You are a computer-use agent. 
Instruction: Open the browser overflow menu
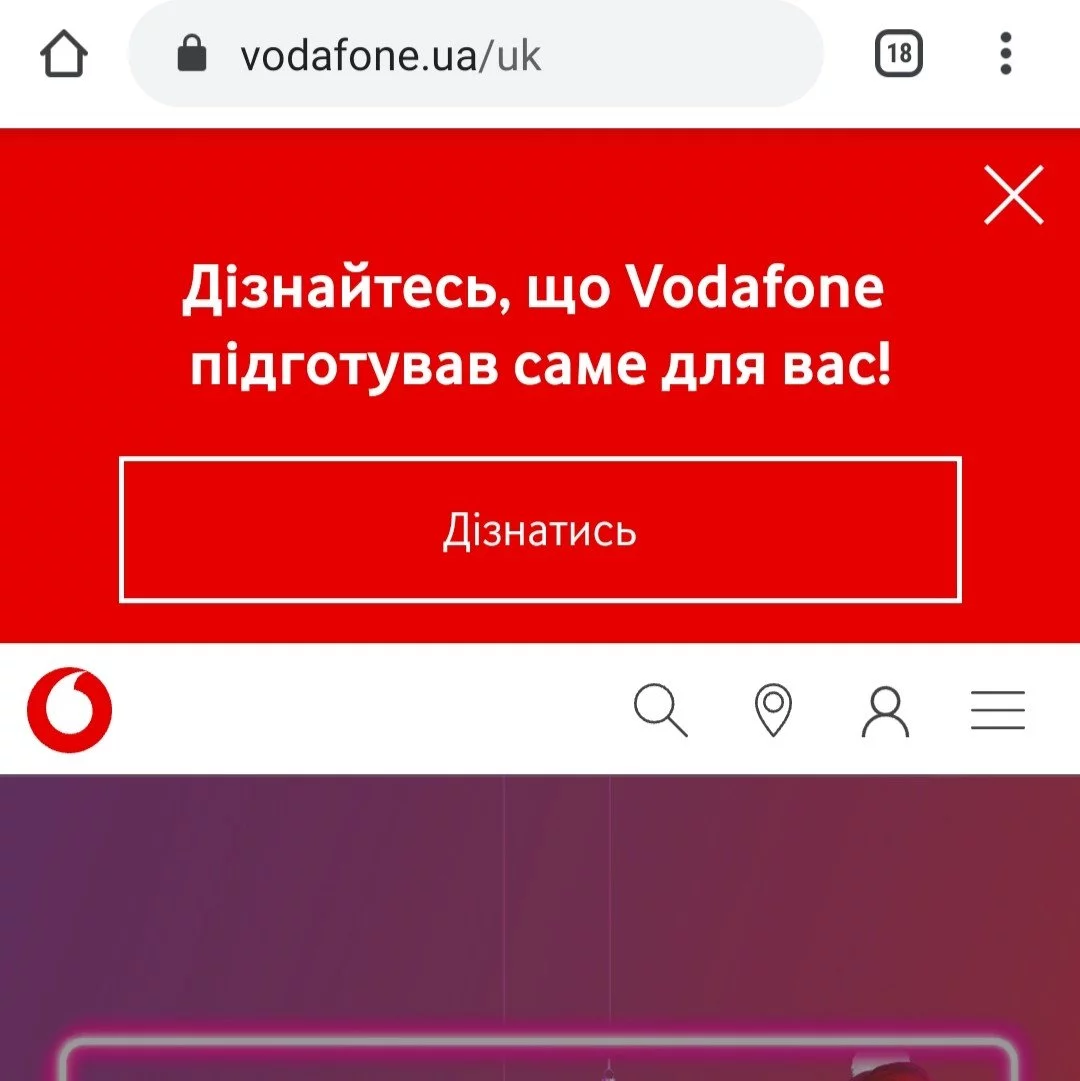point(1005,54)
